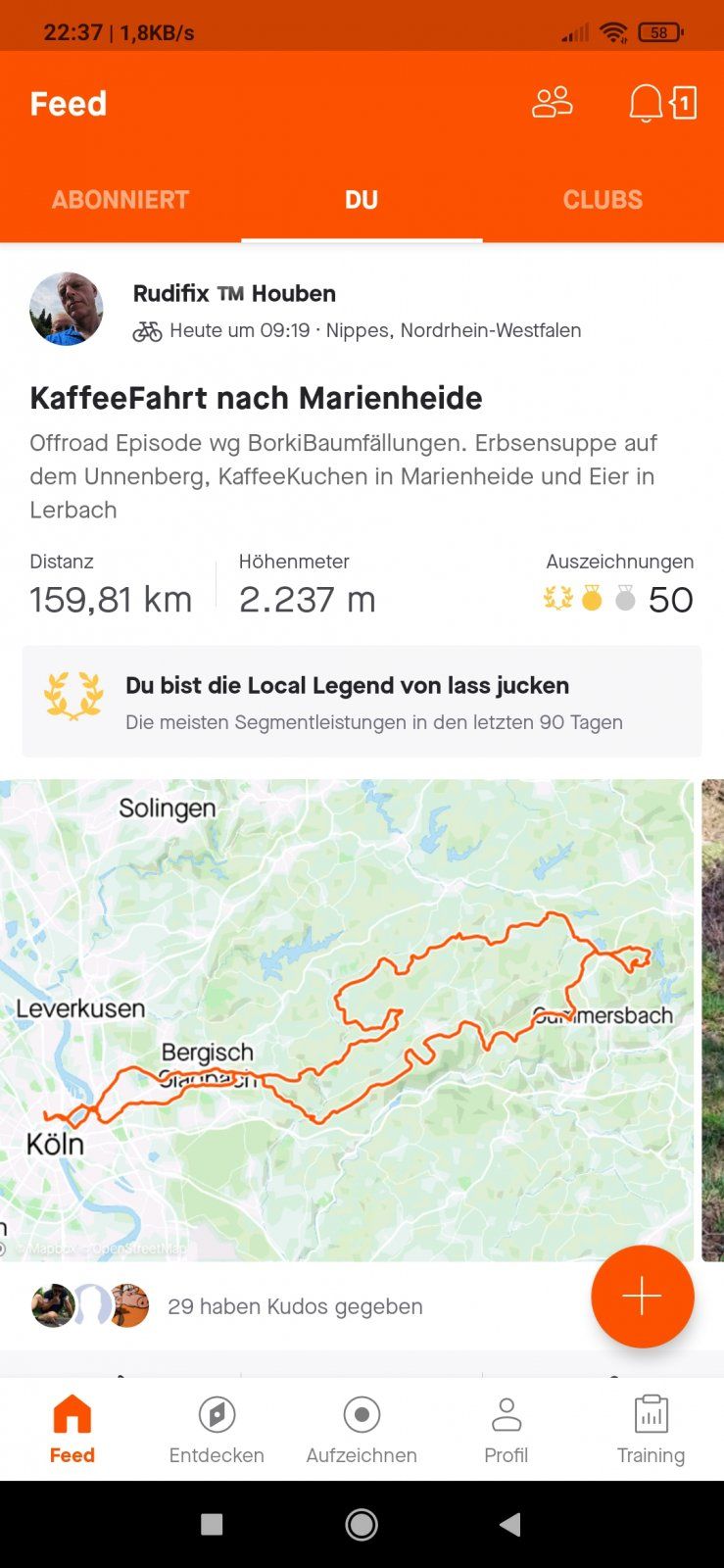
Task: Tap the orange plus floating button
Action: tap(643, 1297)
